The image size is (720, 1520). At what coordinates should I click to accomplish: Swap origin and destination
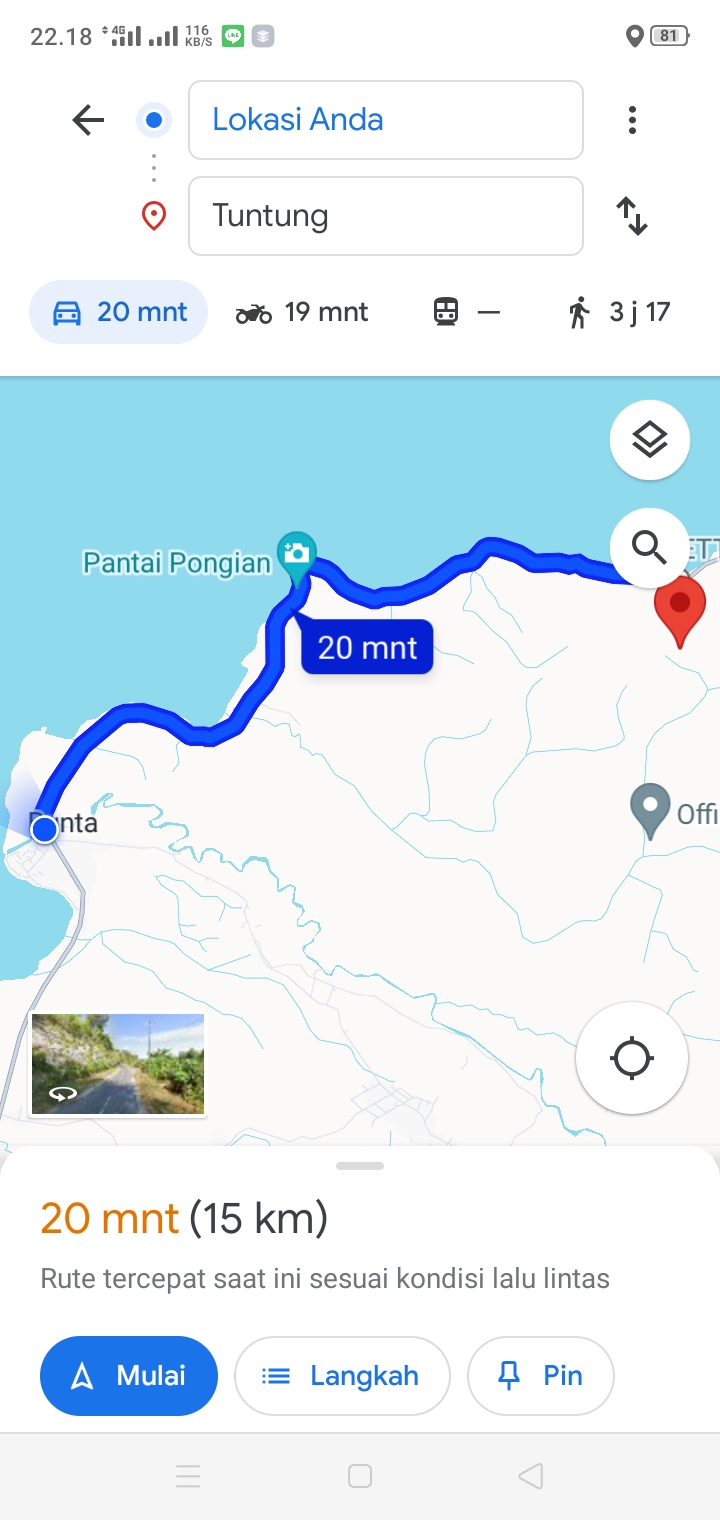point(632,216)
